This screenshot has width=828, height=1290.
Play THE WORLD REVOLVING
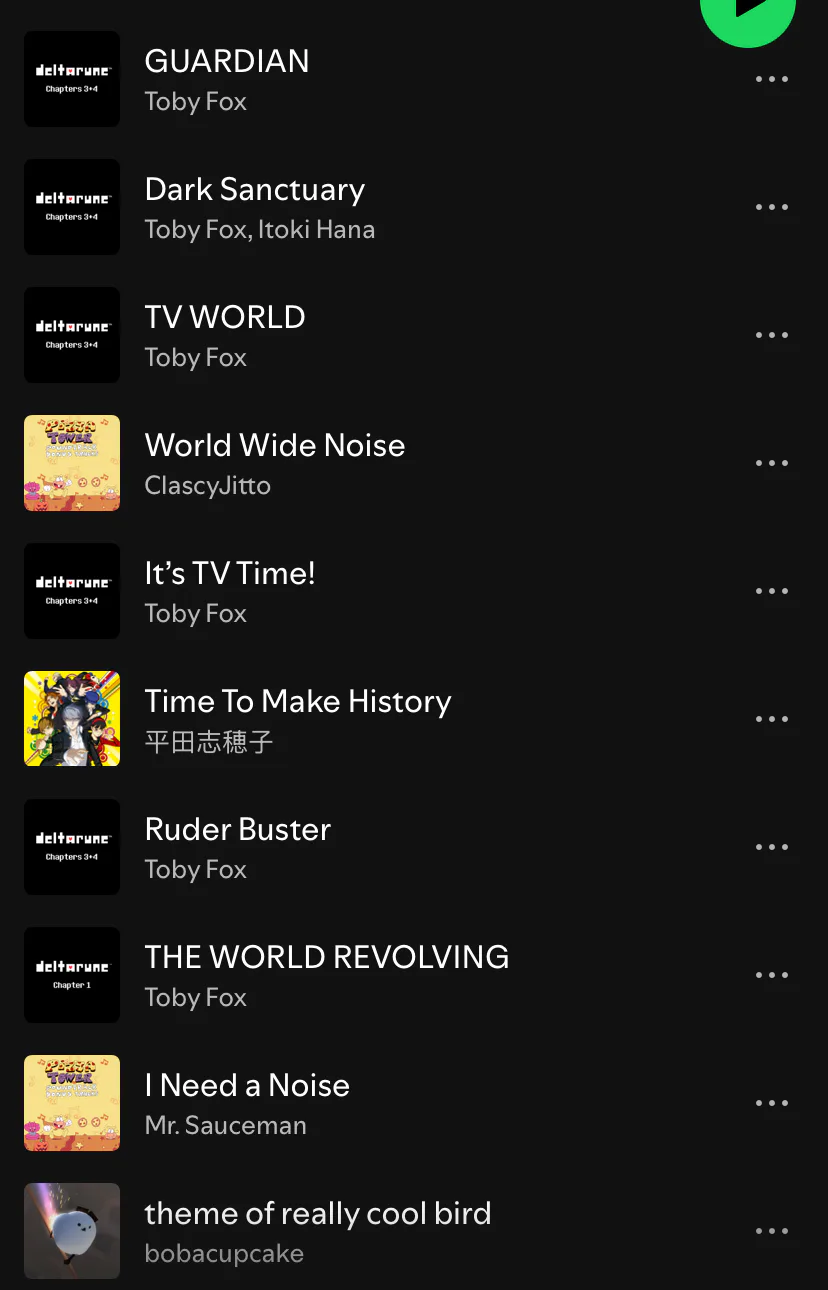(x=327, y=958)
